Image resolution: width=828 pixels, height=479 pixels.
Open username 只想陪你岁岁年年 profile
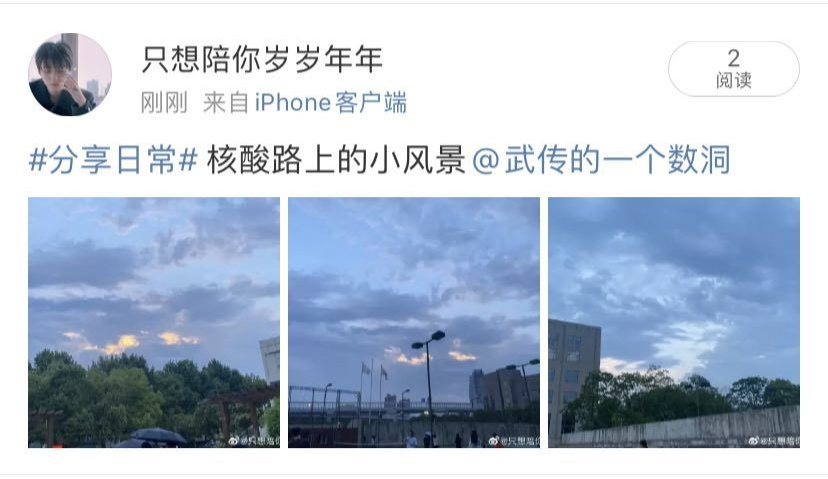tap(262, 59)
